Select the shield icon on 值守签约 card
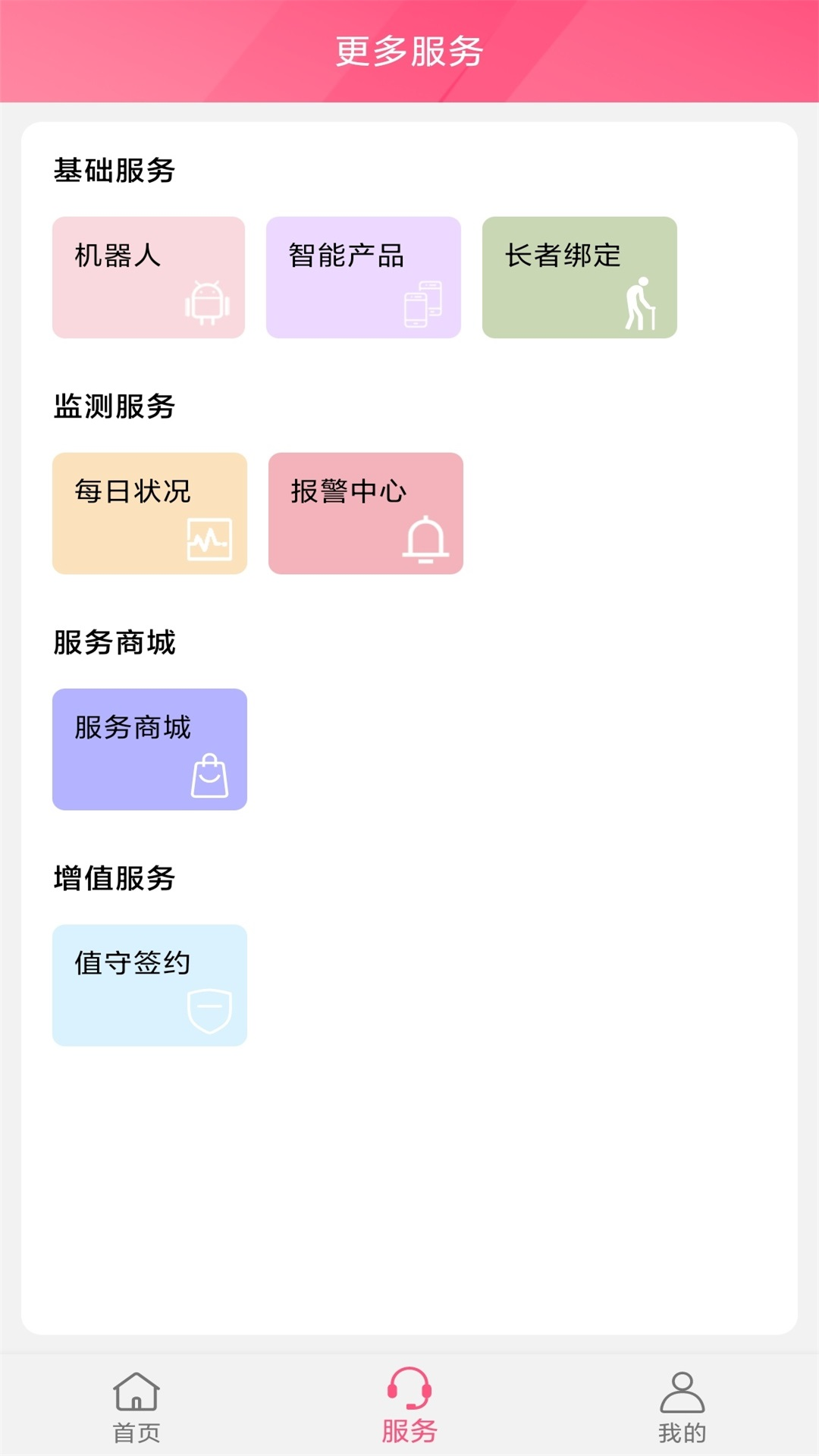819x1456 pixels. [211, 1012]
